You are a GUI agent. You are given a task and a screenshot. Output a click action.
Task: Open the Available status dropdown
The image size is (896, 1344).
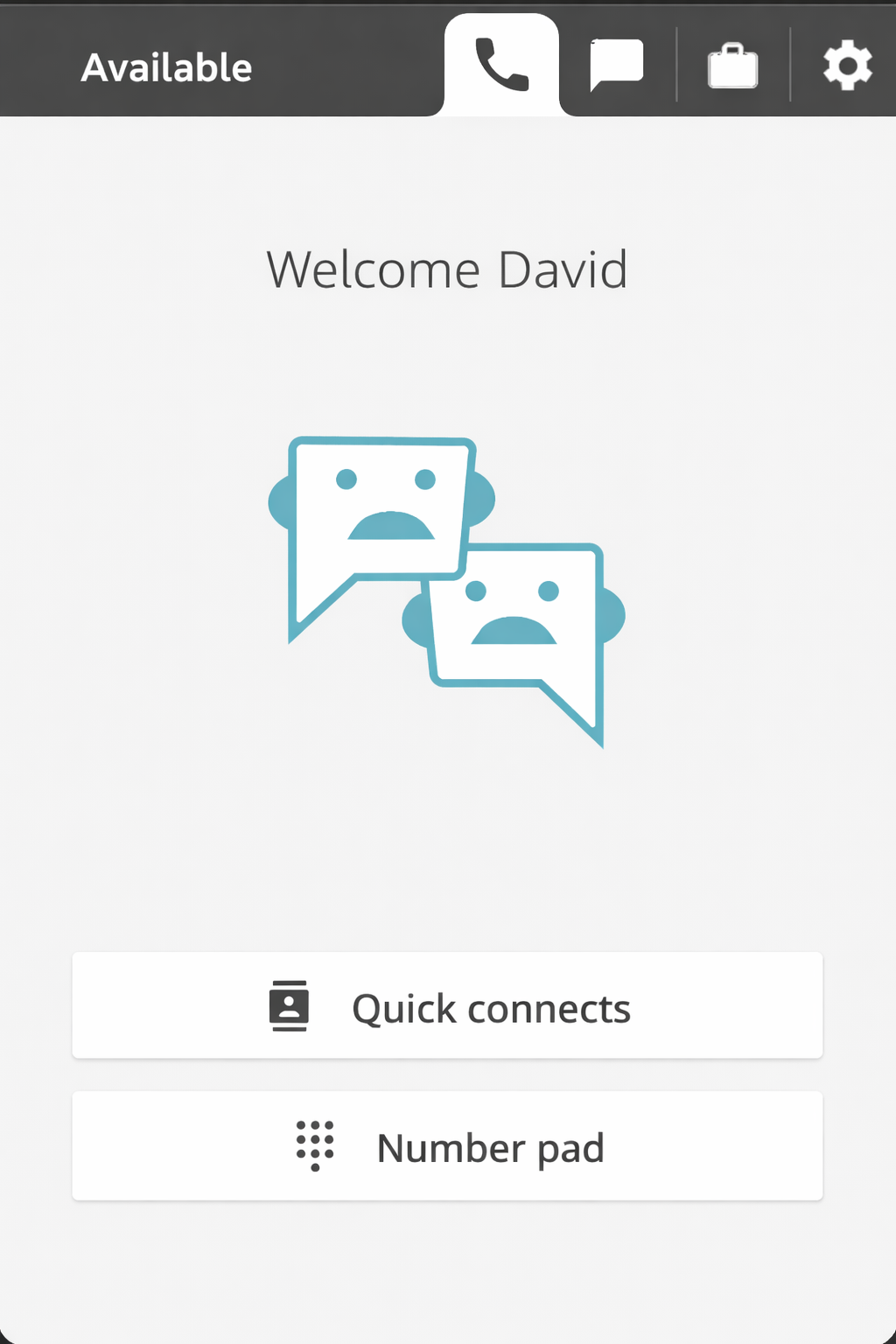point(166,67)
